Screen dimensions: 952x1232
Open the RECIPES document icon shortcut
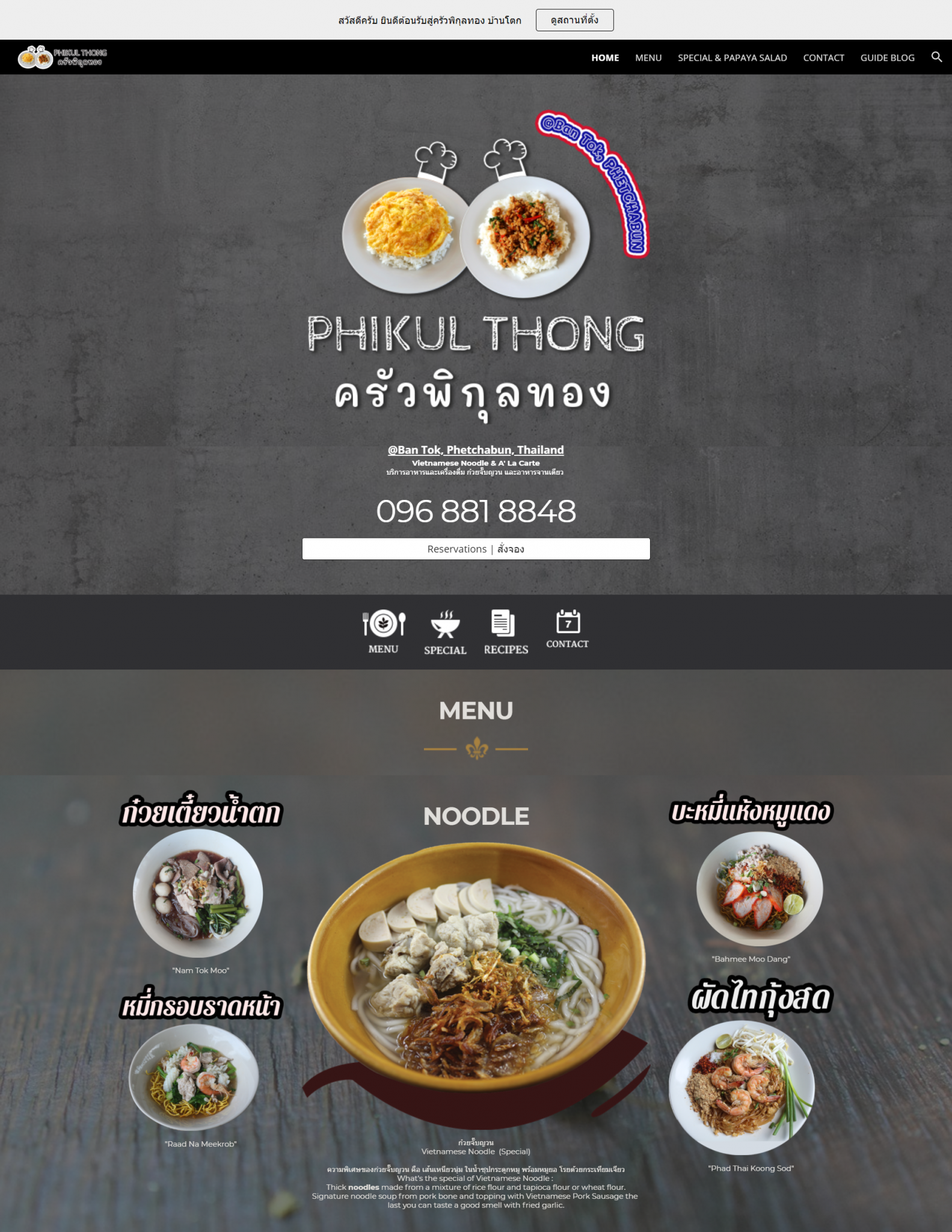[506, 631]
